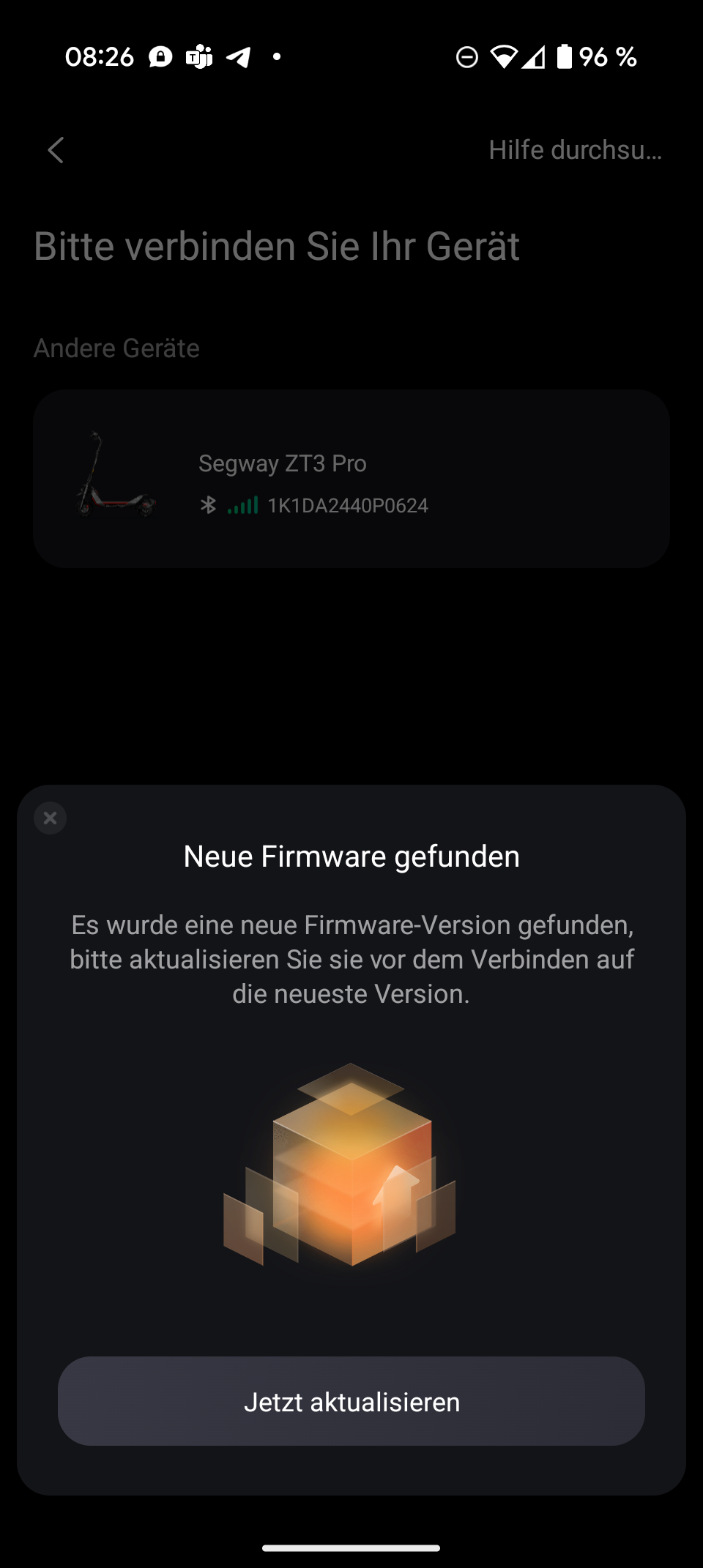
Task: Open the Hilfe durchsuchen link
Action: pos(576,150)
